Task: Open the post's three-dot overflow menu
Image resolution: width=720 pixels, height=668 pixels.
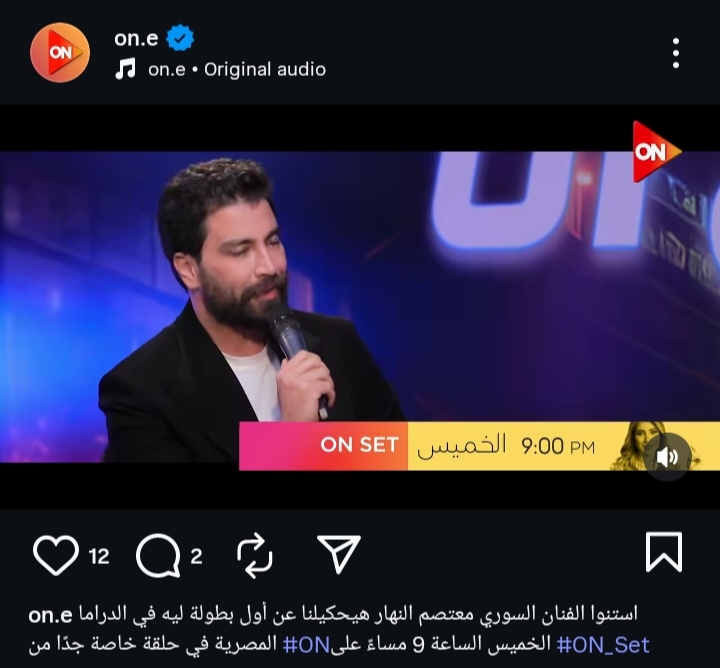Action: click(676, 53)
